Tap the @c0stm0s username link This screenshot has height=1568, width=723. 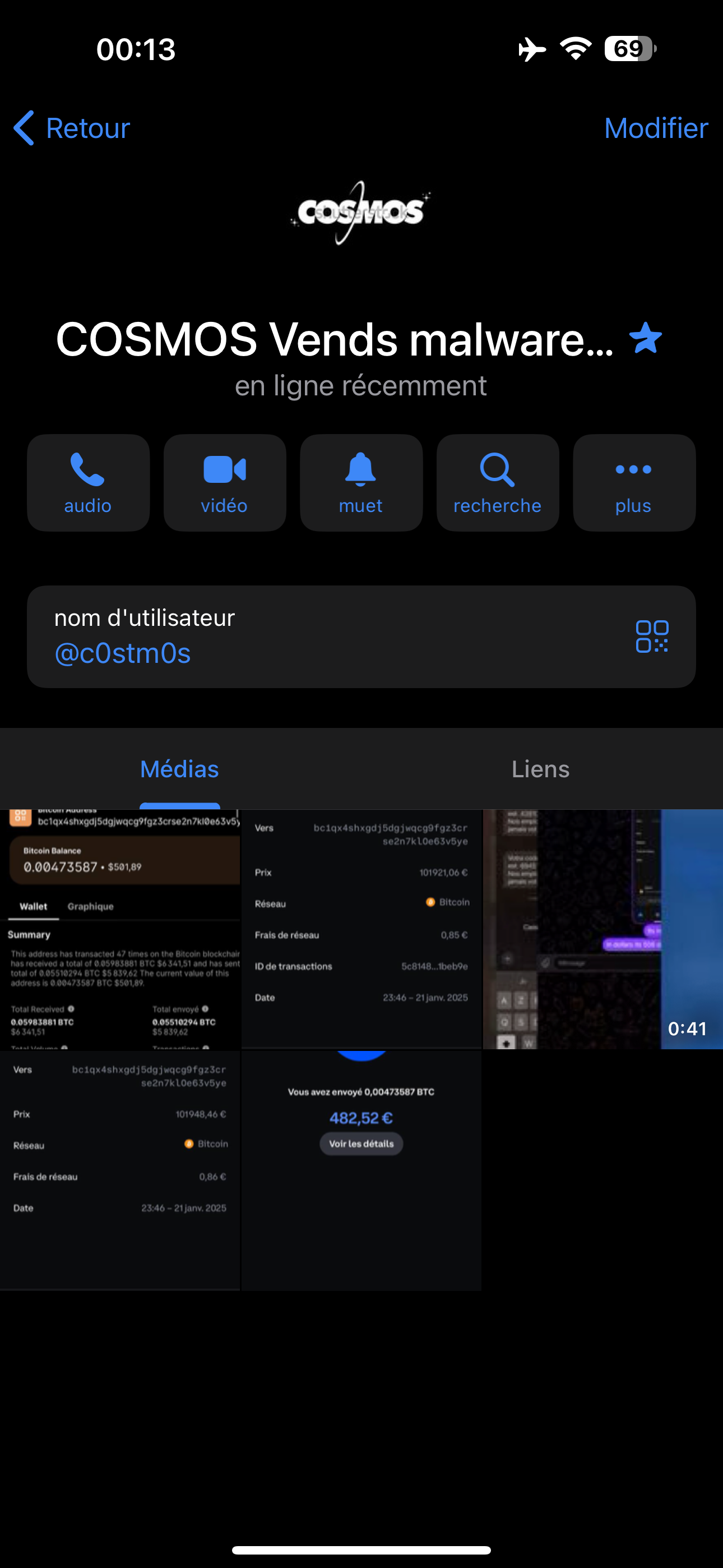point(122,653)
